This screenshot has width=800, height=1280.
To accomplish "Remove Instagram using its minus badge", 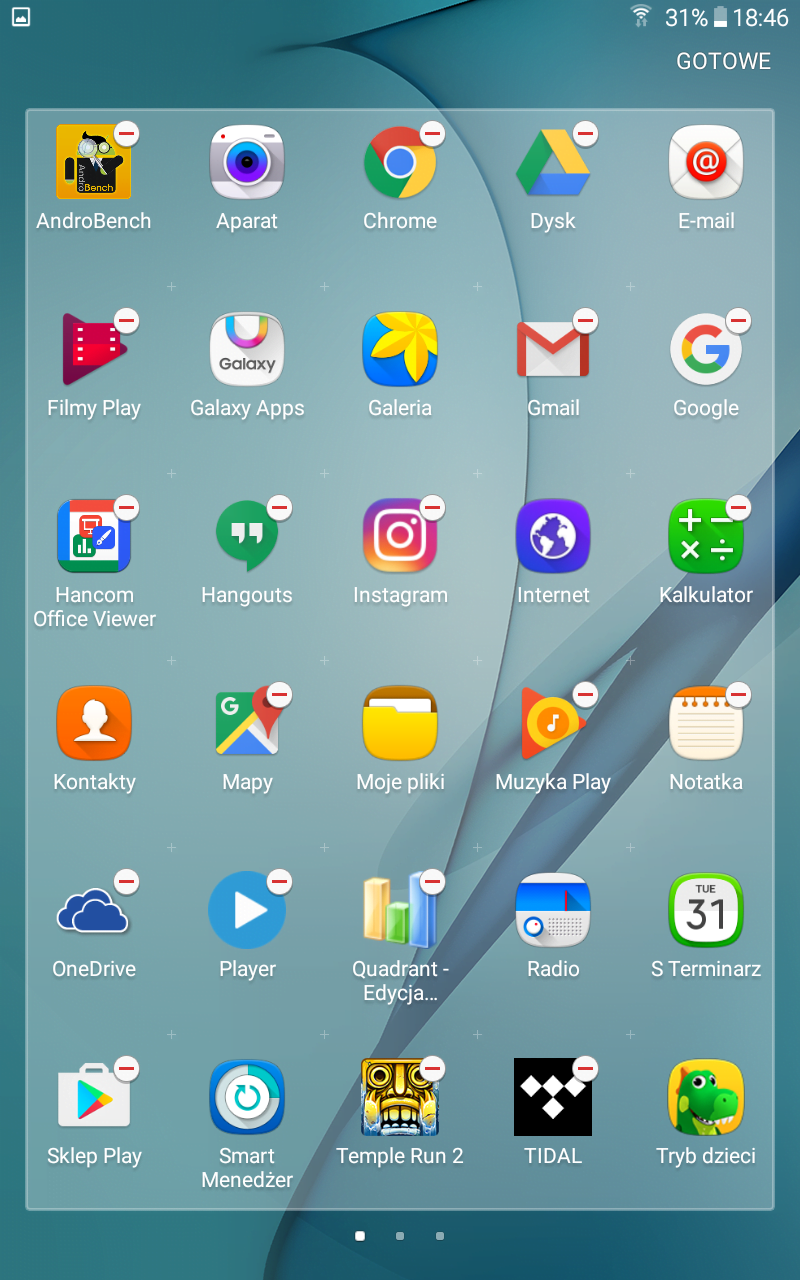I will 433,507.
